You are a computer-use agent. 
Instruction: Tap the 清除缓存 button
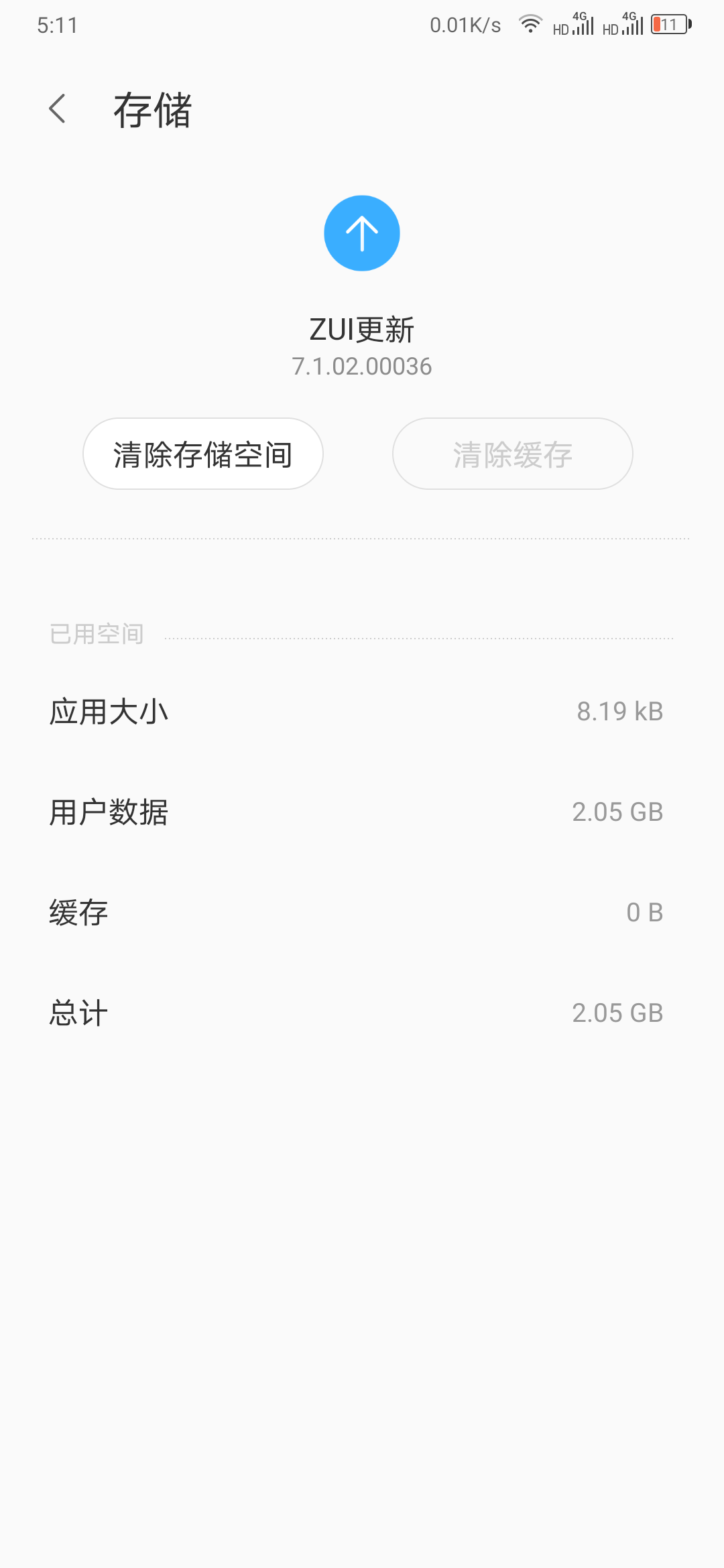pyautogui.click(x=512, y=454)
